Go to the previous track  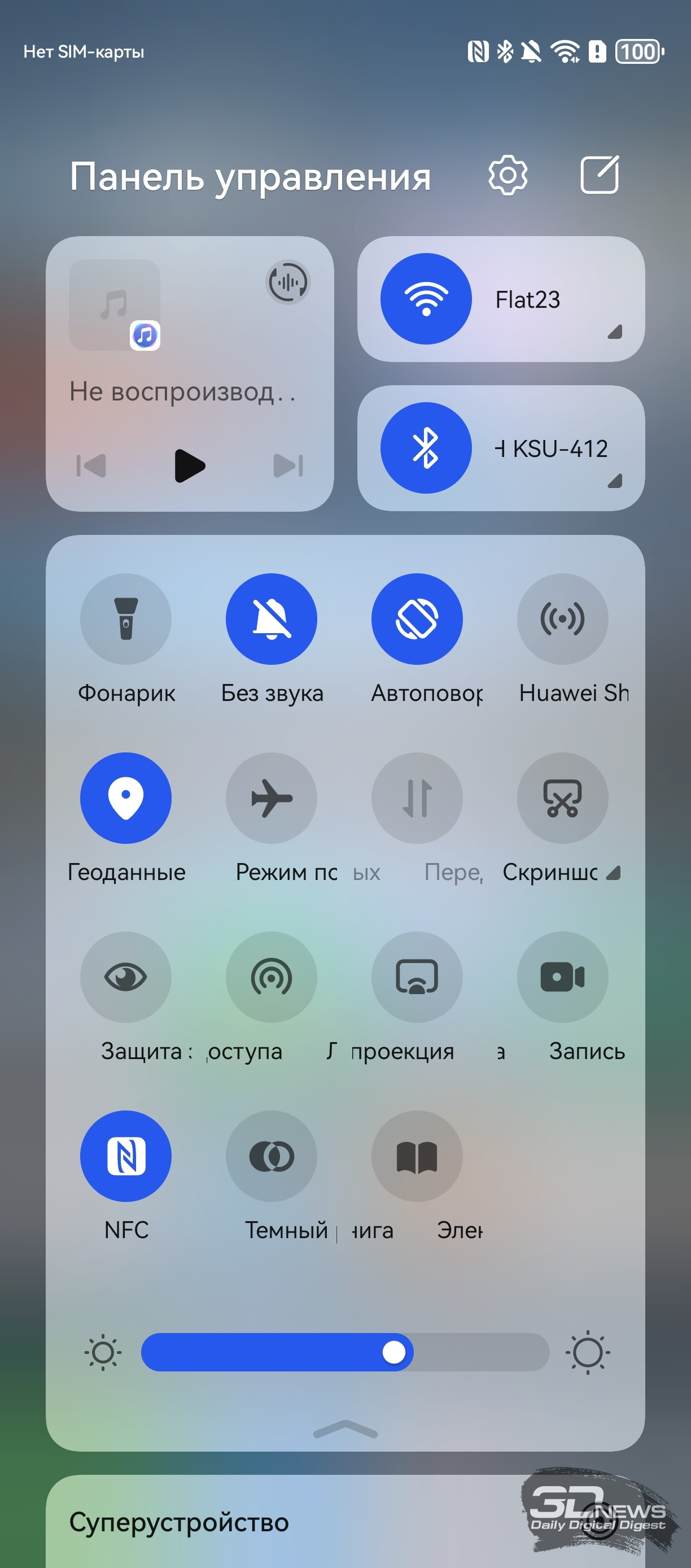coord(91,465)
